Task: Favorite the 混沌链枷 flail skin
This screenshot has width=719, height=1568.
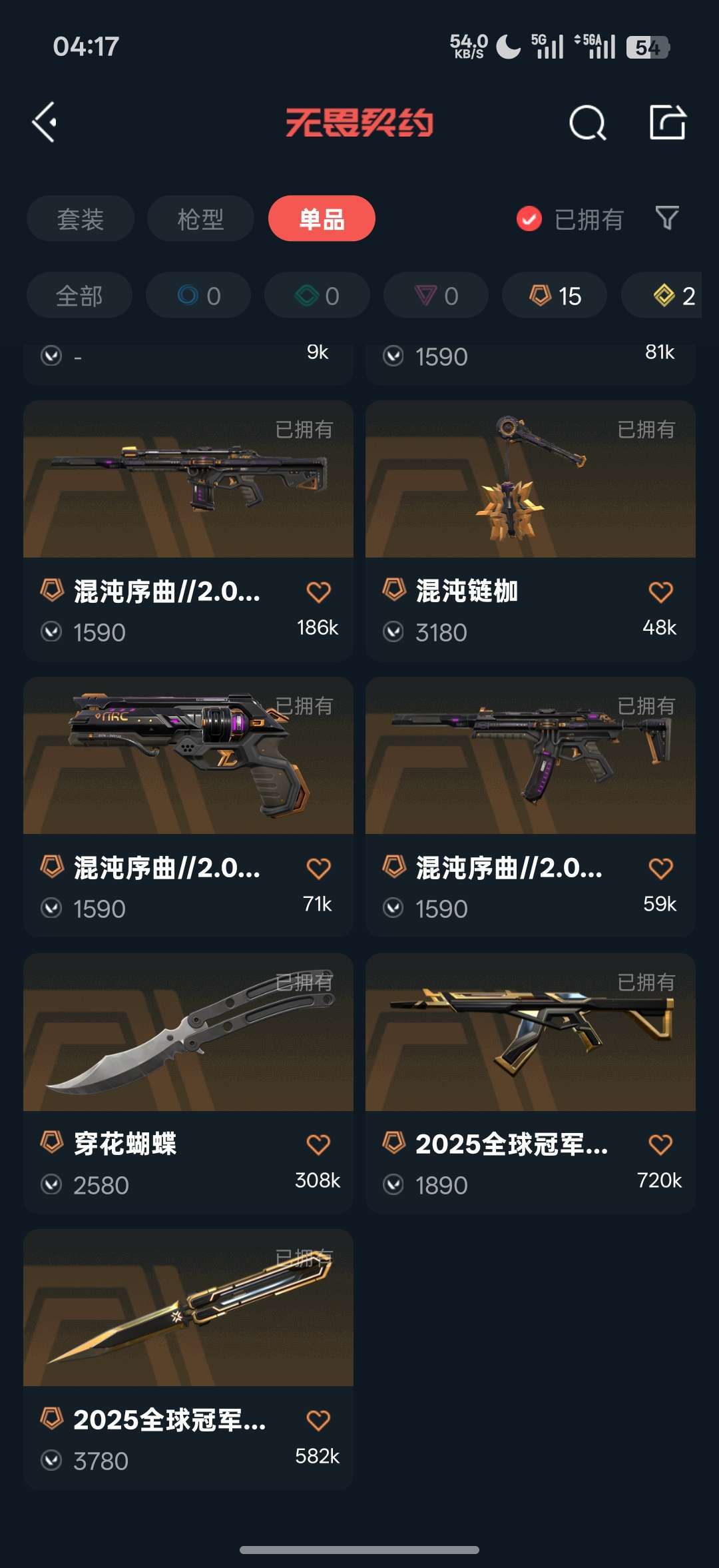Action: (661, 592)
